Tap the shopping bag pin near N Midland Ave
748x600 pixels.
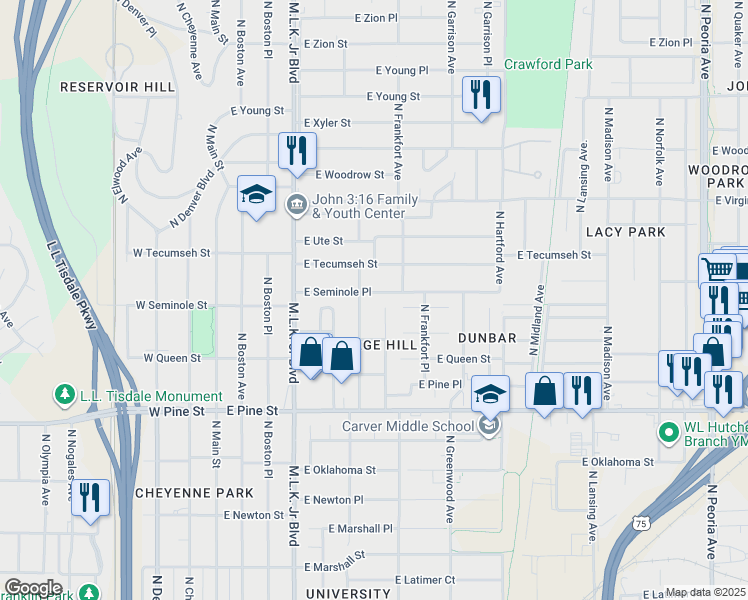pos(545,390)
